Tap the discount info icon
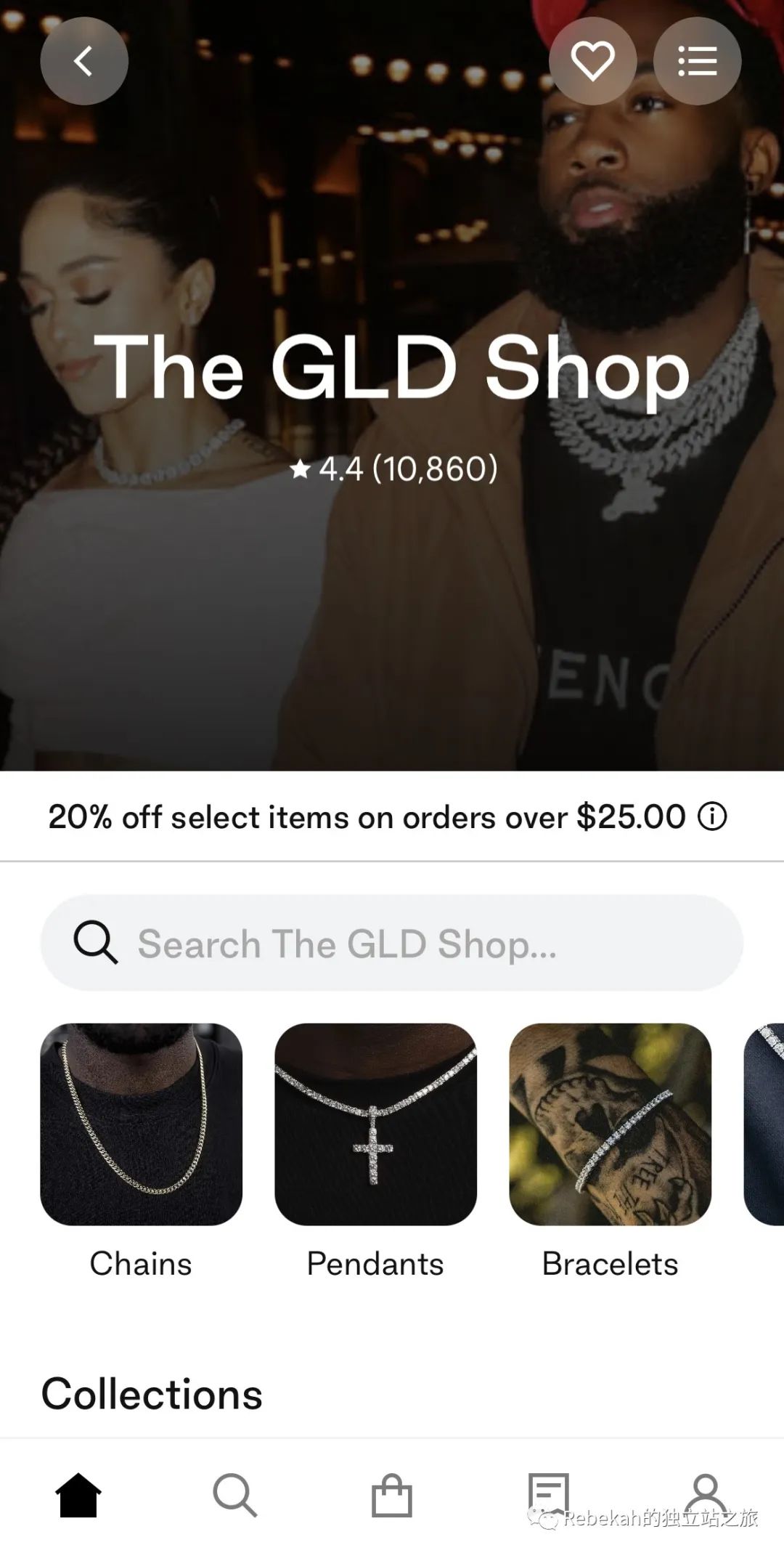Viewport: 784px width, 1553px height. (x=712, y=816)
